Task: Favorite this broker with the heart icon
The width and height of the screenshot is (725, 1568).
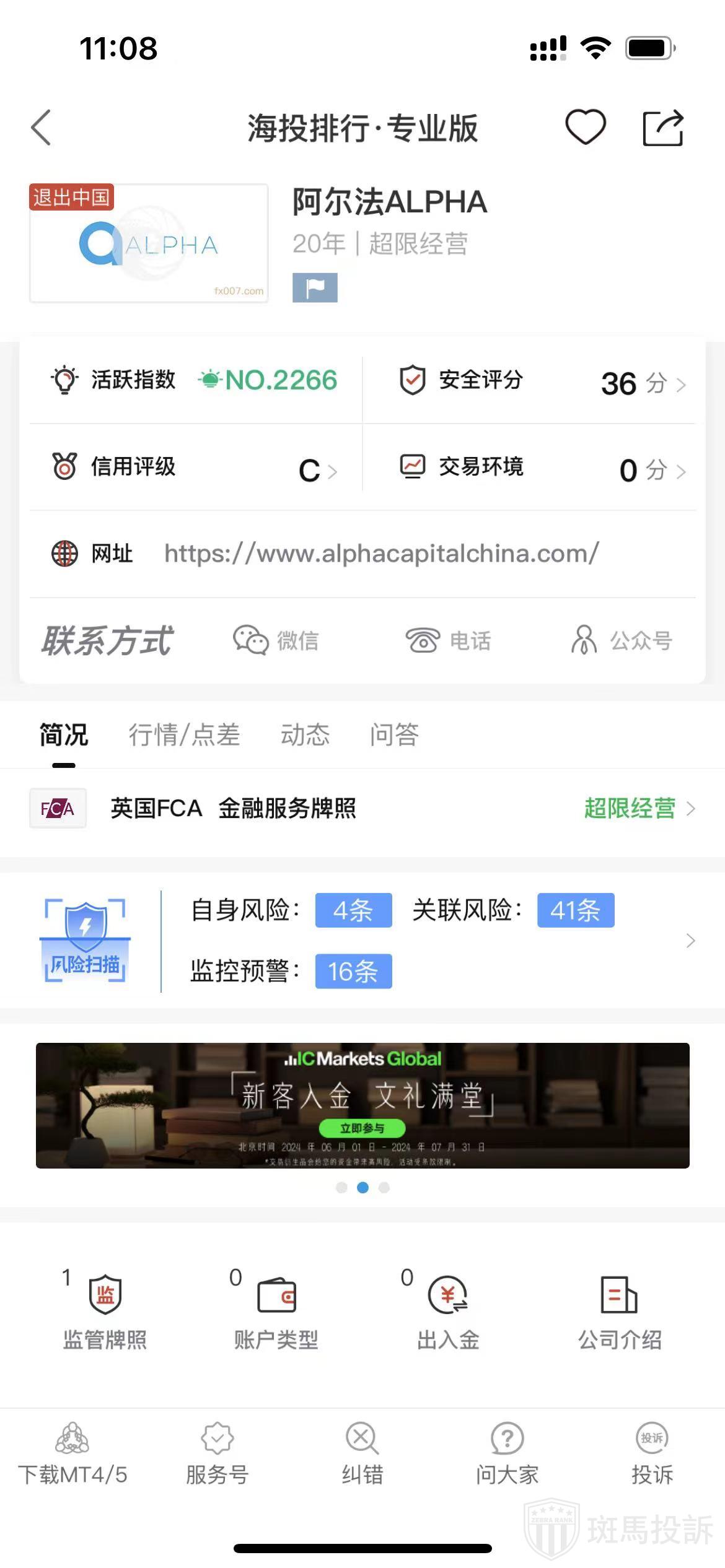Action: point(585,127)
